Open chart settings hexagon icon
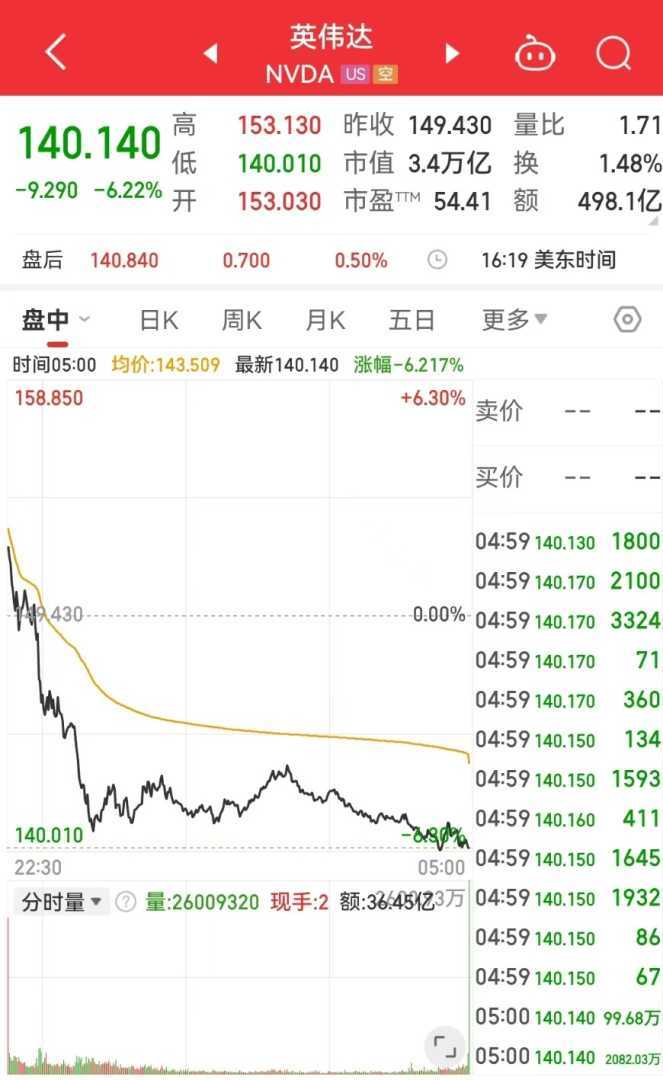The height and width of the screenshot is (1080, 663). pos(626,320)
